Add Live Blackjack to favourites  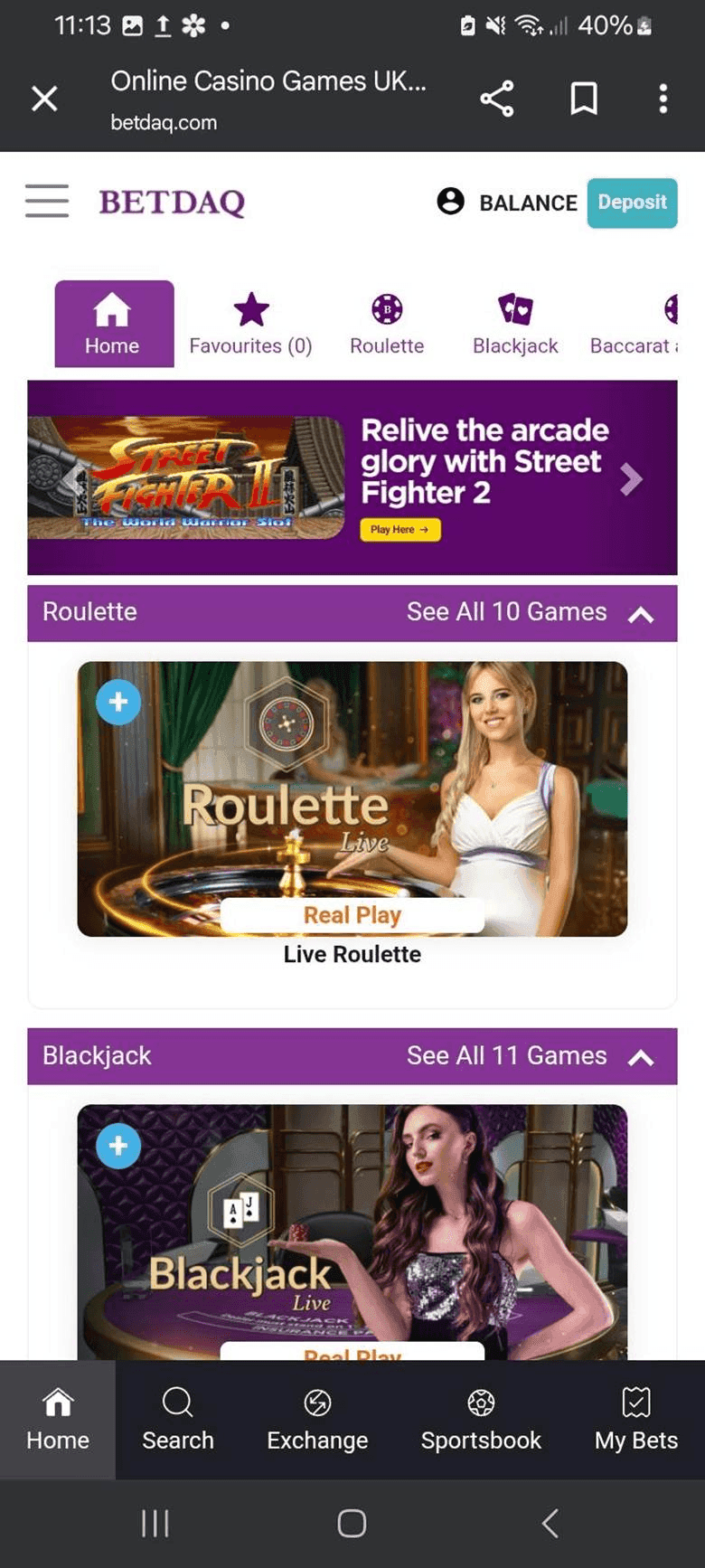click(118, 1146)
